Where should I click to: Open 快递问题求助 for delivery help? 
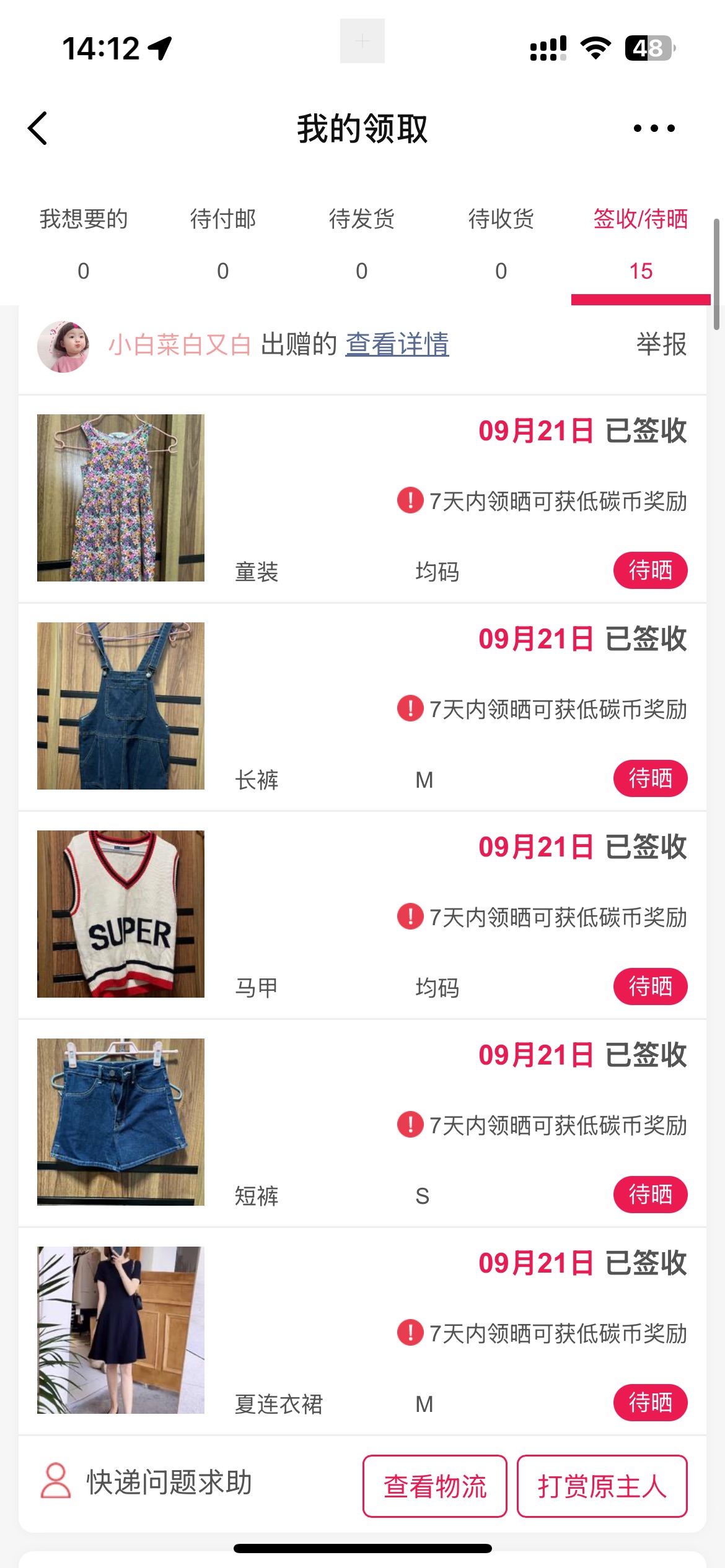(x=147, y=1483)
